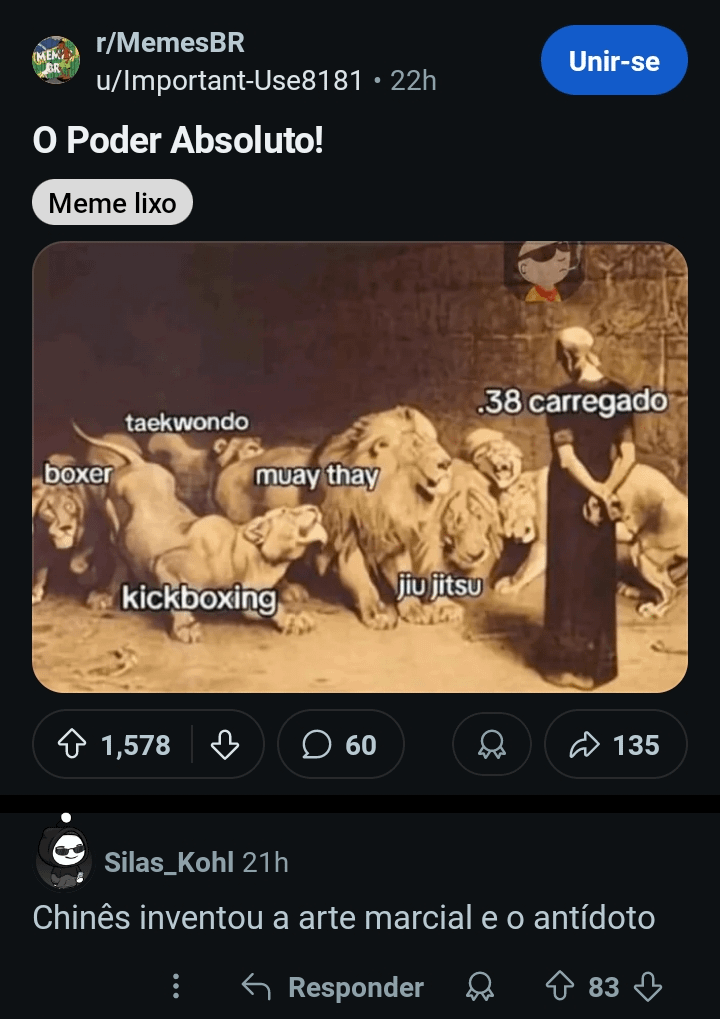Viewport: 720px width, 1019px height.
Task: Open the r/MemesBR community page
Action: coord(170,44)
